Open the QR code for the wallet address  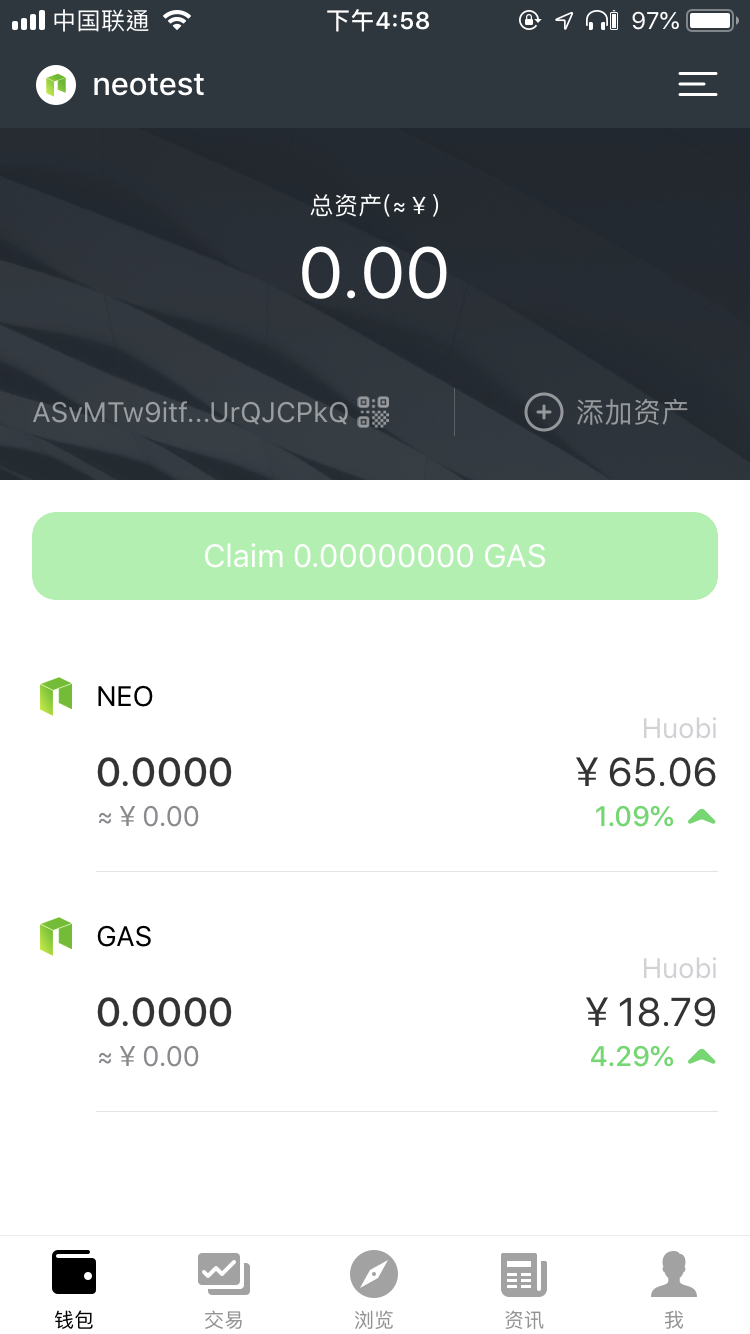pos(372,411)
